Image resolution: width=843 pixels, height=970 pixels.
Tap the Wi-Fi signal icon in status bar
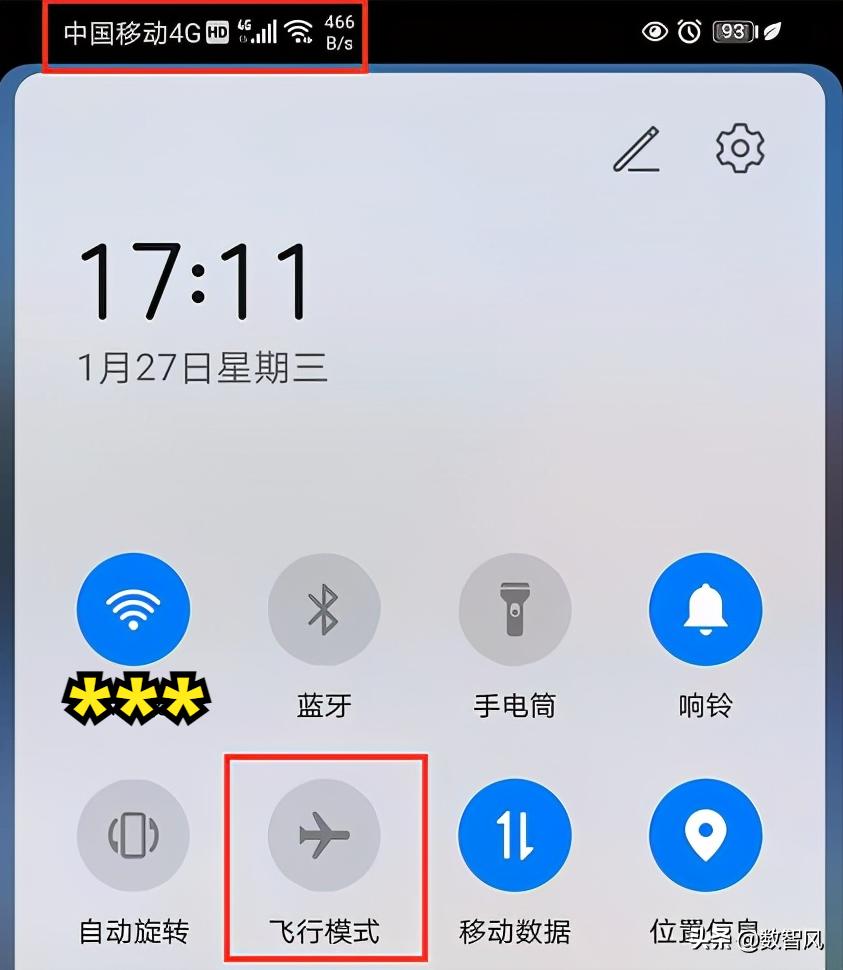click(x=299, y=31)
